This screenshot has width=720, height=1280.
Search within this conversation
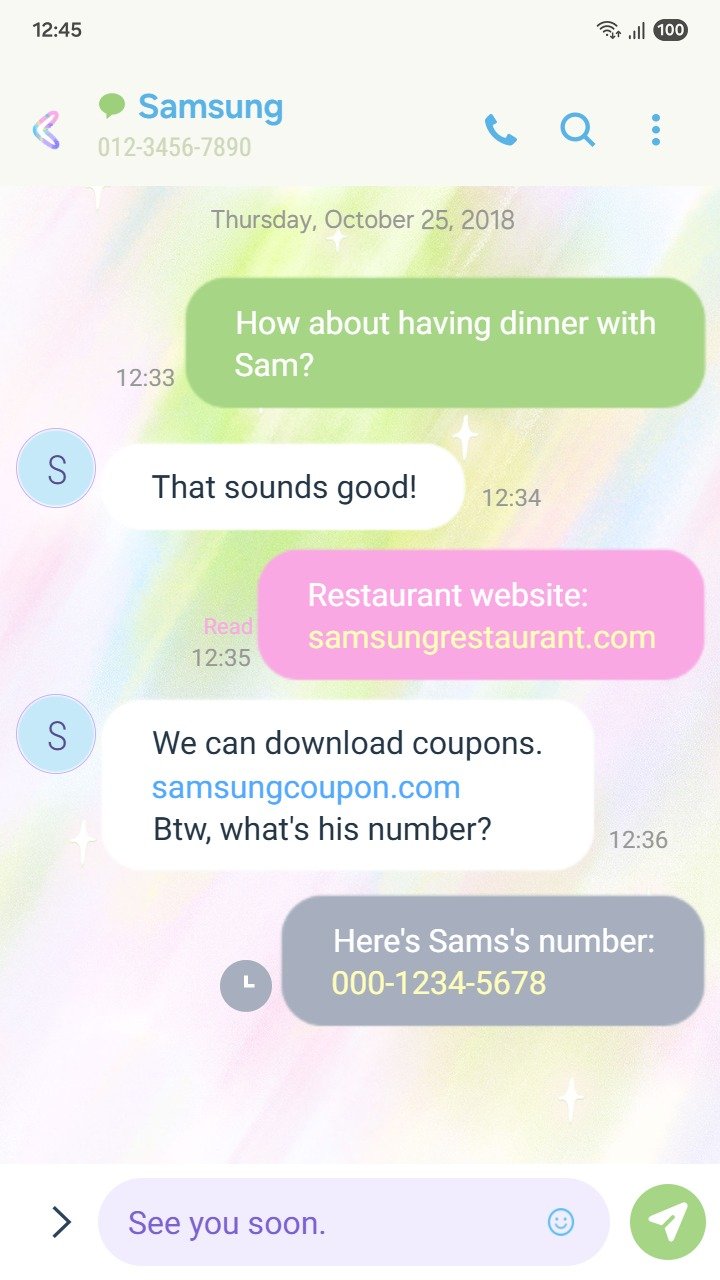click(x=577, y=130)
